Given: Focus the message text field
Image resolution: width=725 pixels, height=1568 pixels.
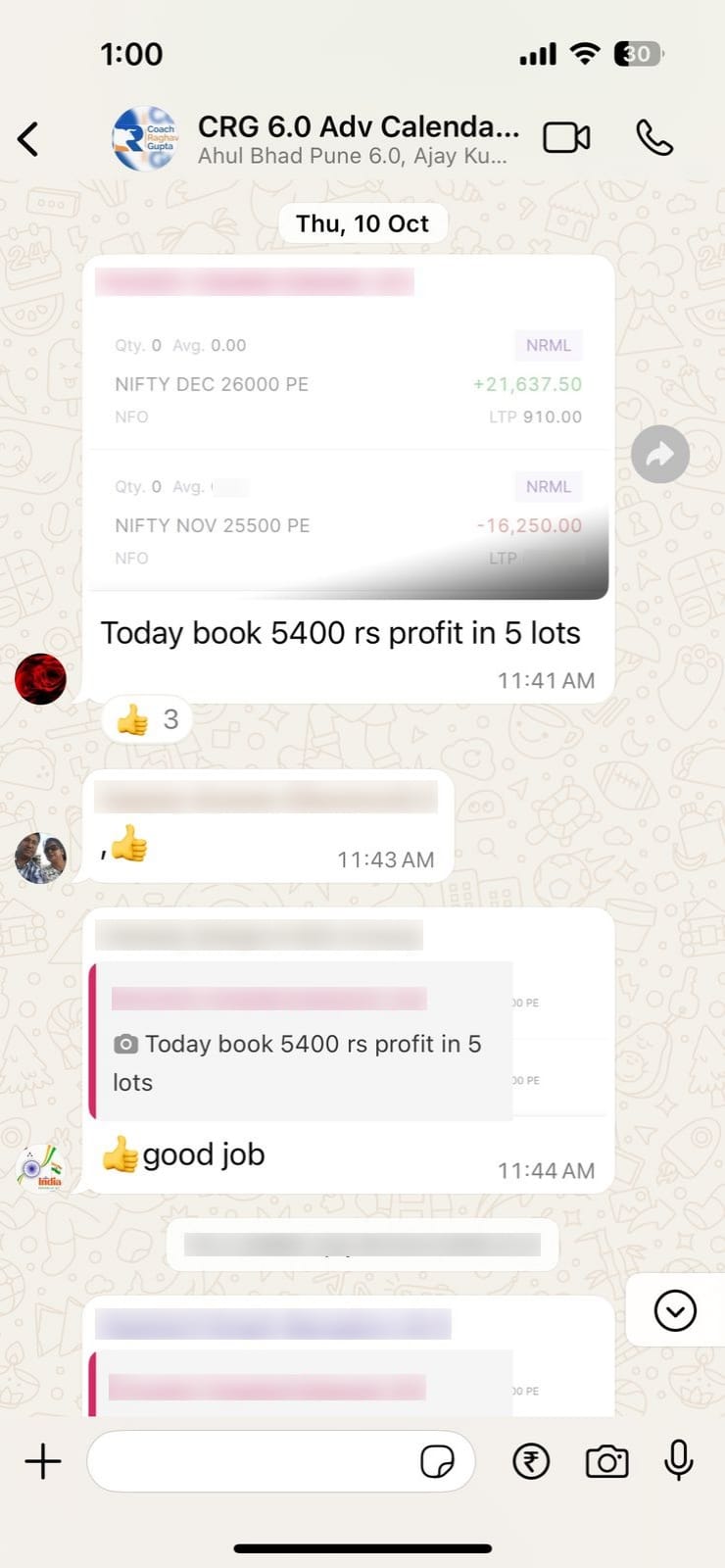Looking at the screenshot, I should click(250, 1461).
